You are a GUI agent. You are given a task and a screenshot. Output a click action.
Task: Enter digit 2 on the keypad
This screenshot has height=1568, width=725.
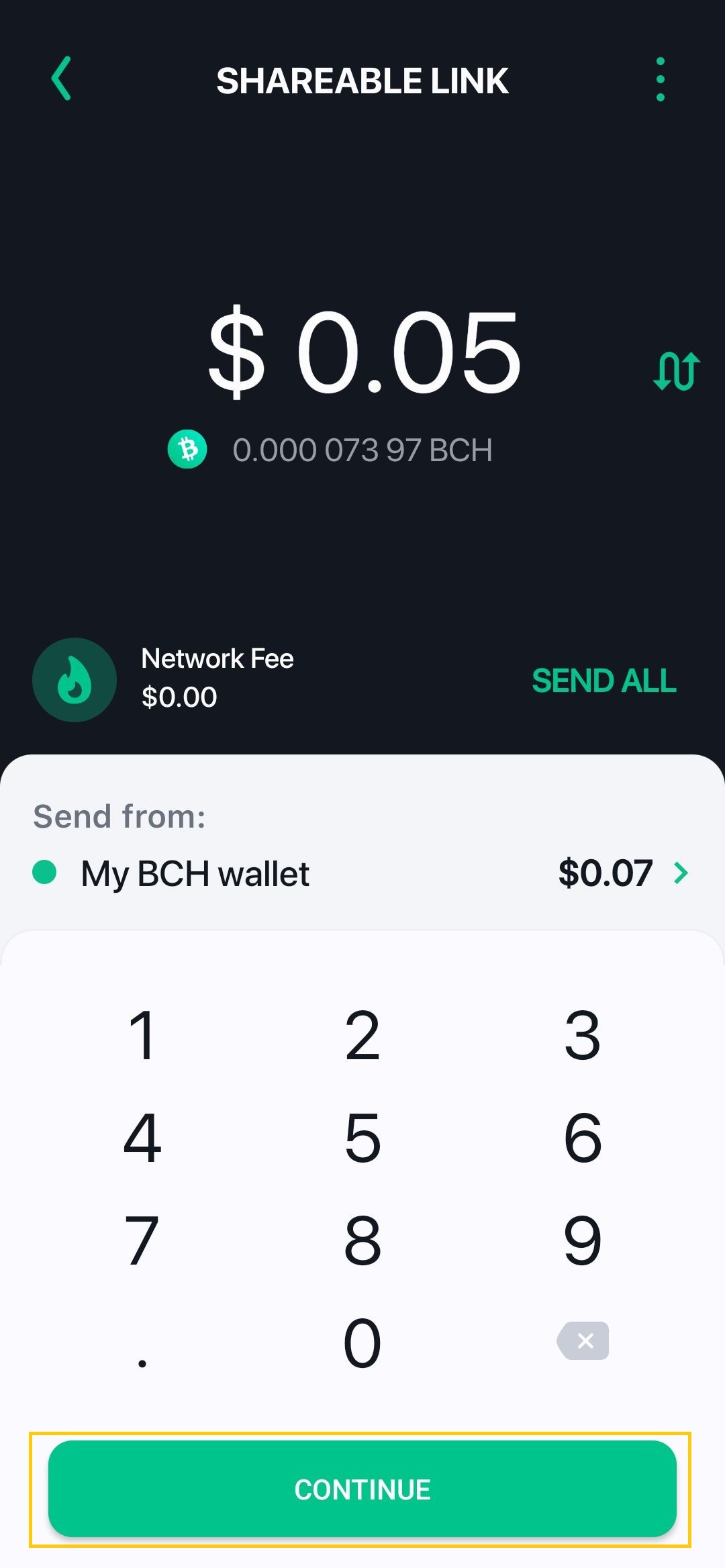point(362,1036)
